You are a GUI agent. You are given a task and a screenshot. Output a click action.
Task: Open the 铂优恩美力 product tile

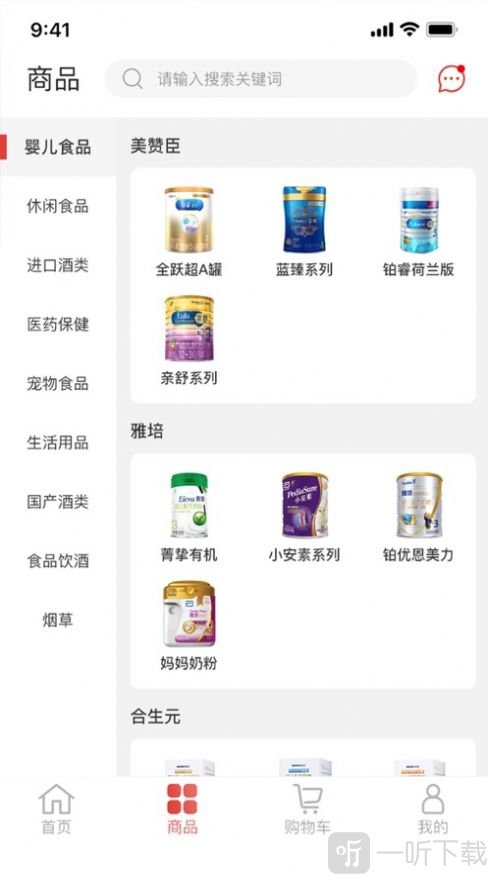(x=418, y=517)
